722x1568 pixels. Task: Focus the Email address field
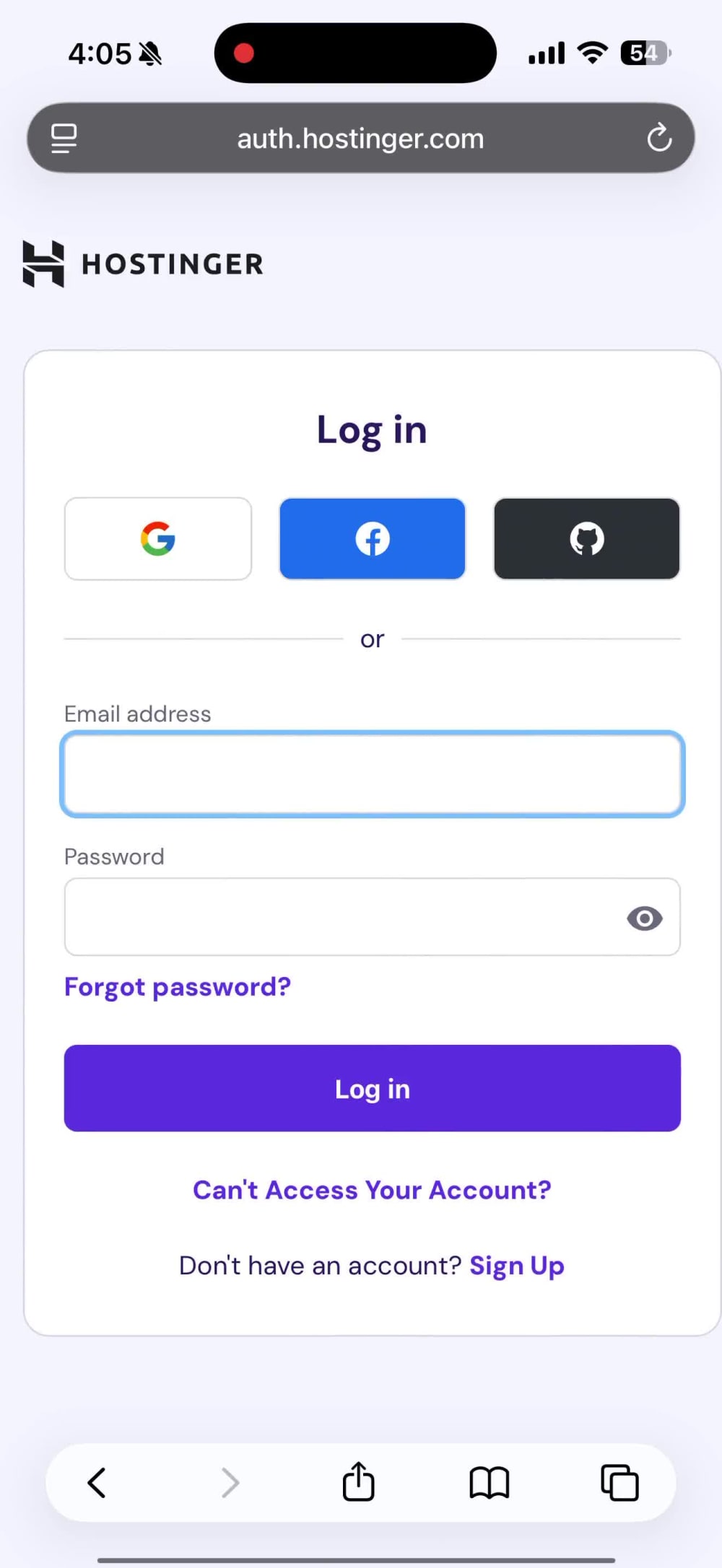[x=373, y=774]
